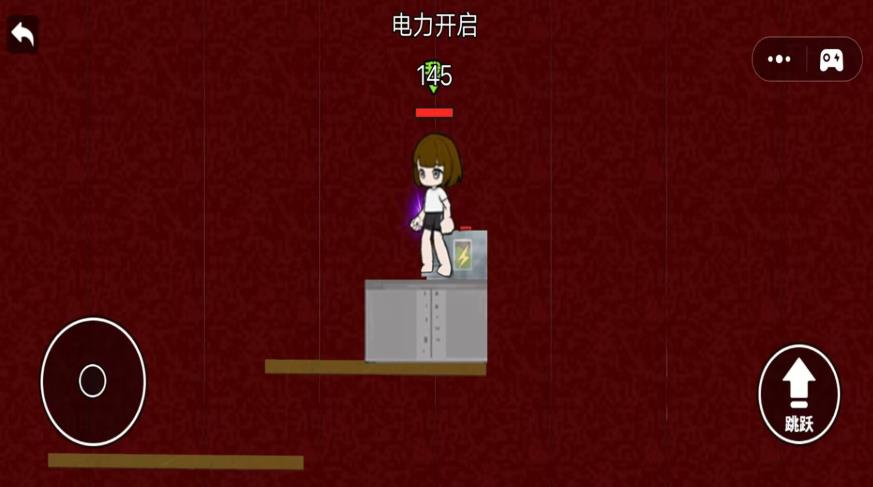Tap the 跳跃 jump button

pyautogui.click(x=799, y=393)
